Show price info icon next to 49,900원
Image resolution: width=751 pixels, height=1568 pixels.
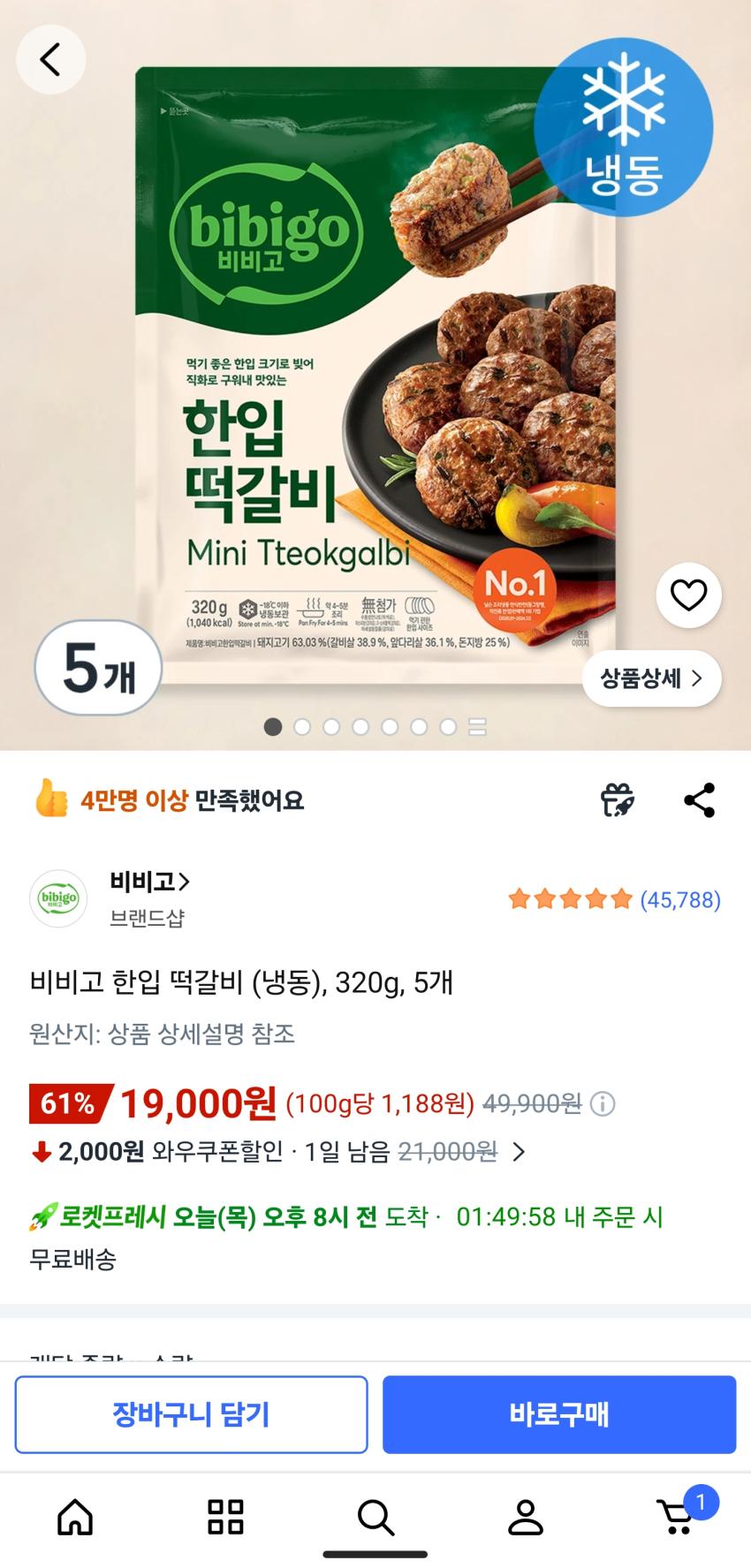coord(603,1104)
